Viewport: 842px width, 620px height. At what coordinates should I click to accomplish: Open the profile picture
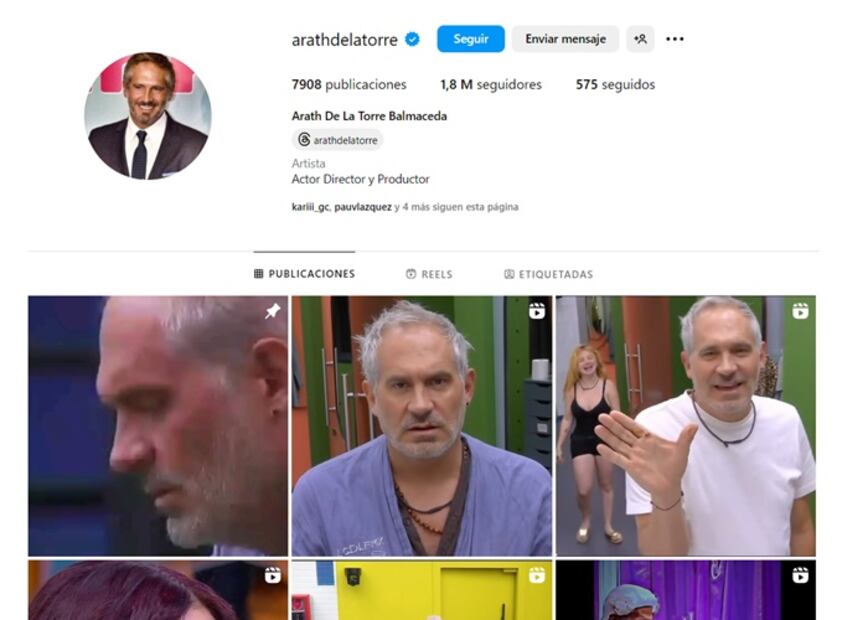coord(148,116)
